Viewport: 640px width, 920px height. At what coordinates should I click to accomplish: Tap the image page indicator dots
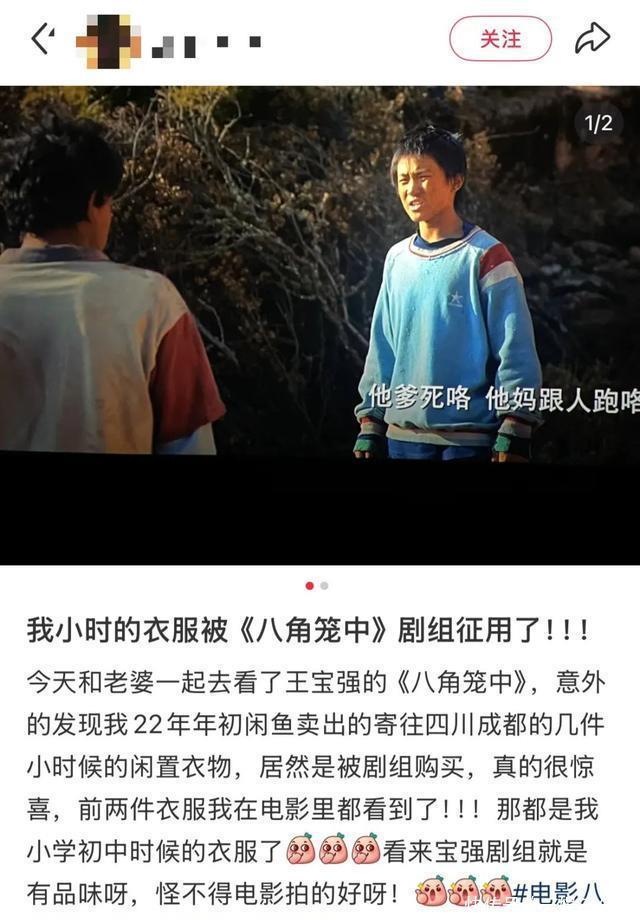(x=317, y=585)
